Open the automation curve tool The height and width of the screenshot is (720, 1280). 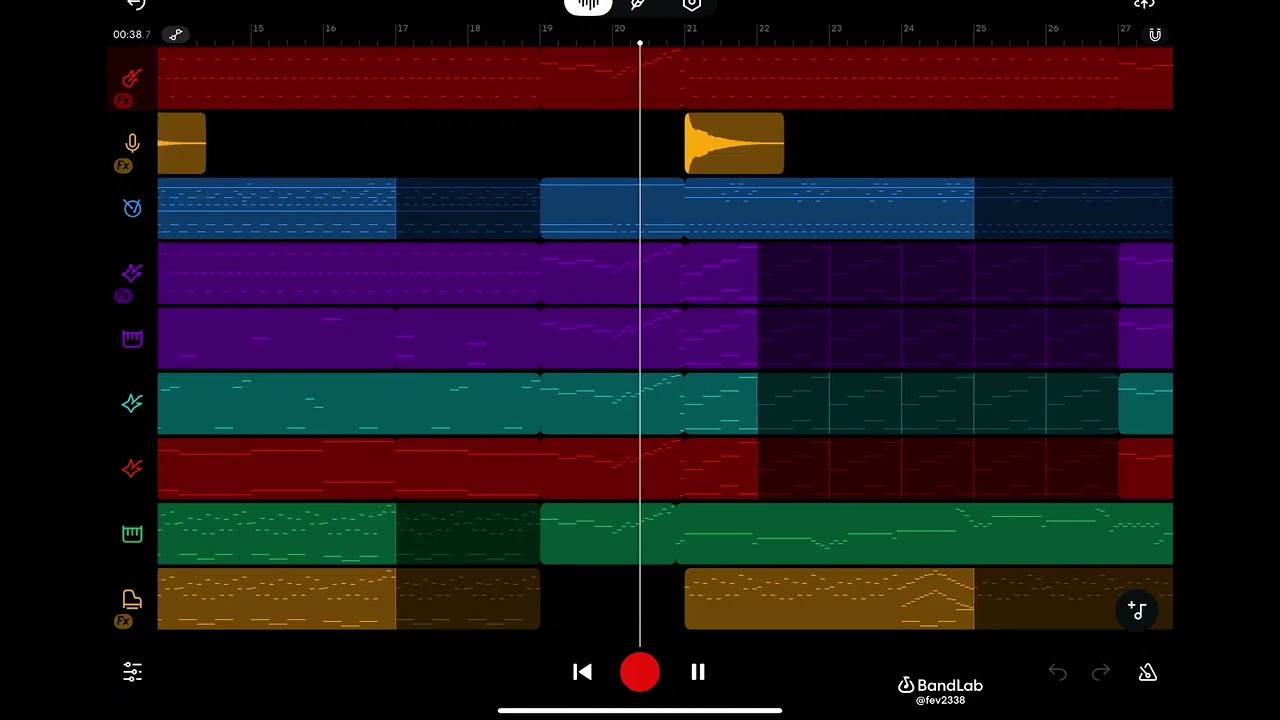(x=176, y=35)
